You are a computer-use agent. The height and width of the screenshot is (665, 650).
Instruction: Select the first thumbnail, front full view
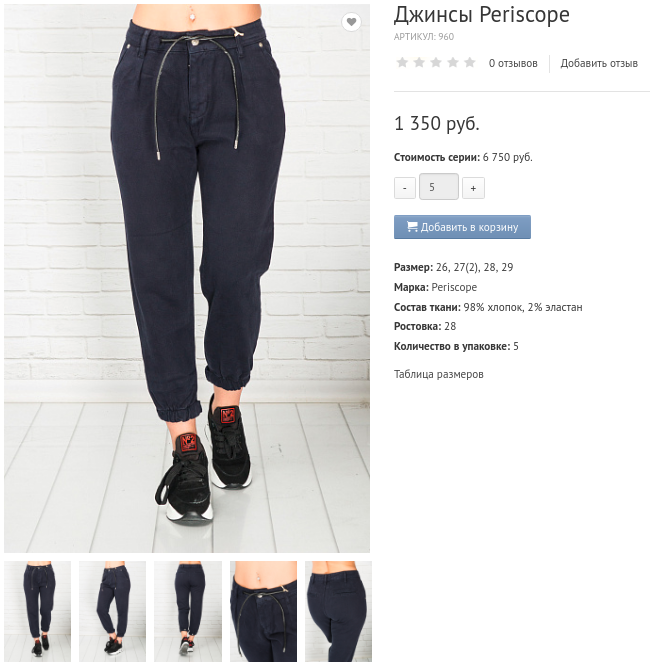37,610
